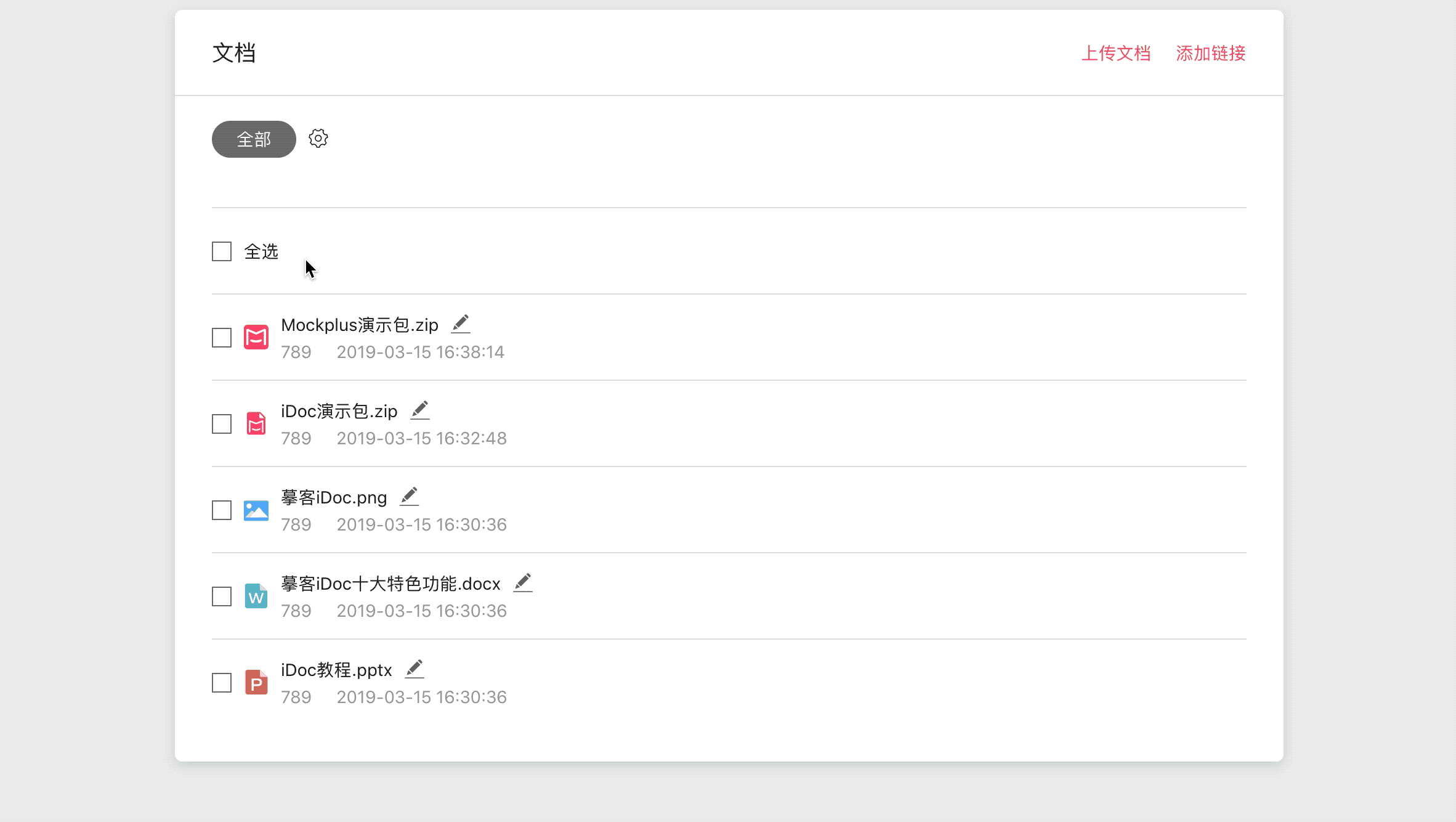Edit the name of iDoc演示包.zip
Viewport: 1456px width, 822px height.
pos(419,410)
